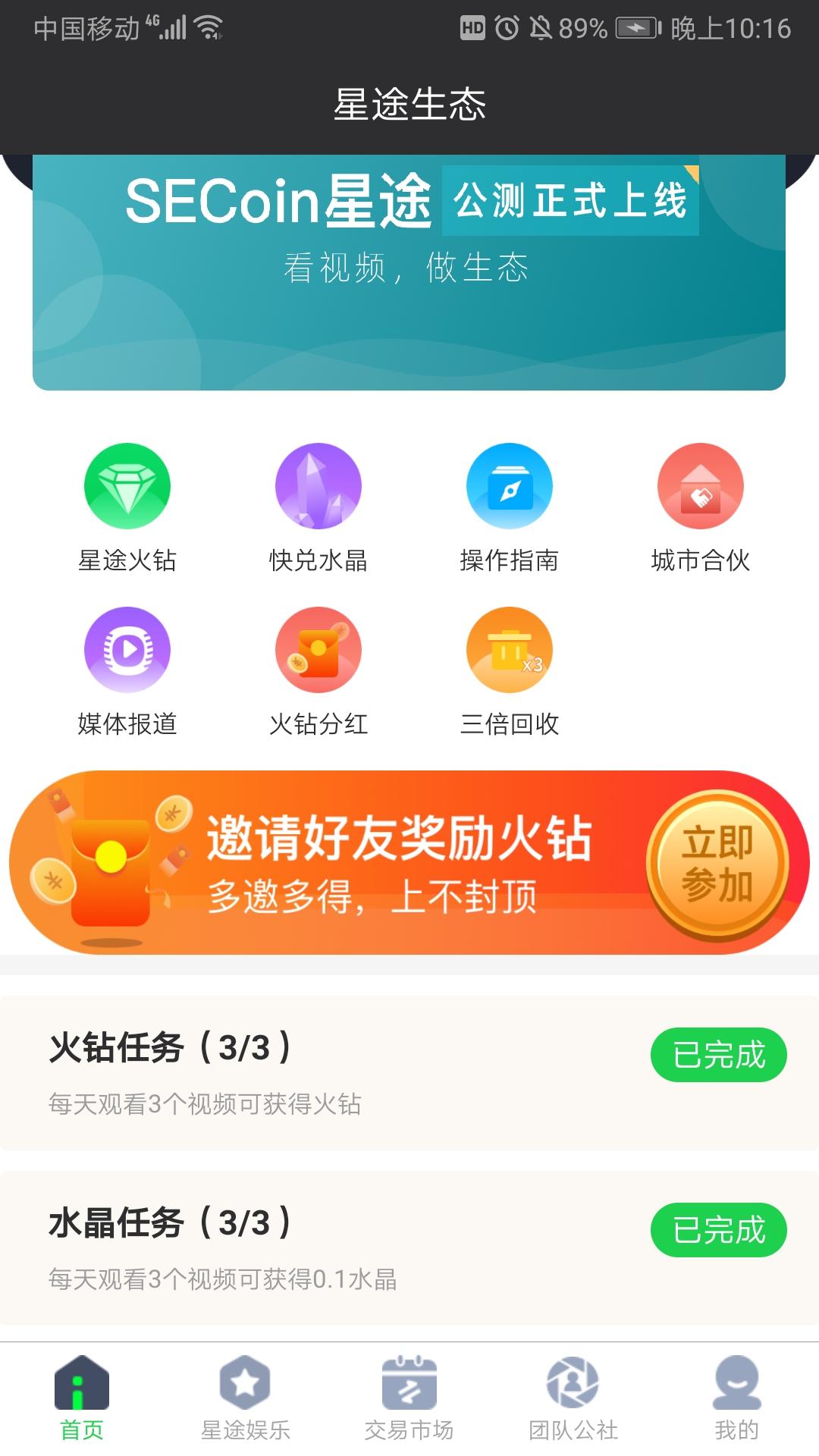The width and height of the screenshot is (819, 1456).
Task: Select the 快兑水晶 crystal exchange icon
Action: tap(318, 485)
